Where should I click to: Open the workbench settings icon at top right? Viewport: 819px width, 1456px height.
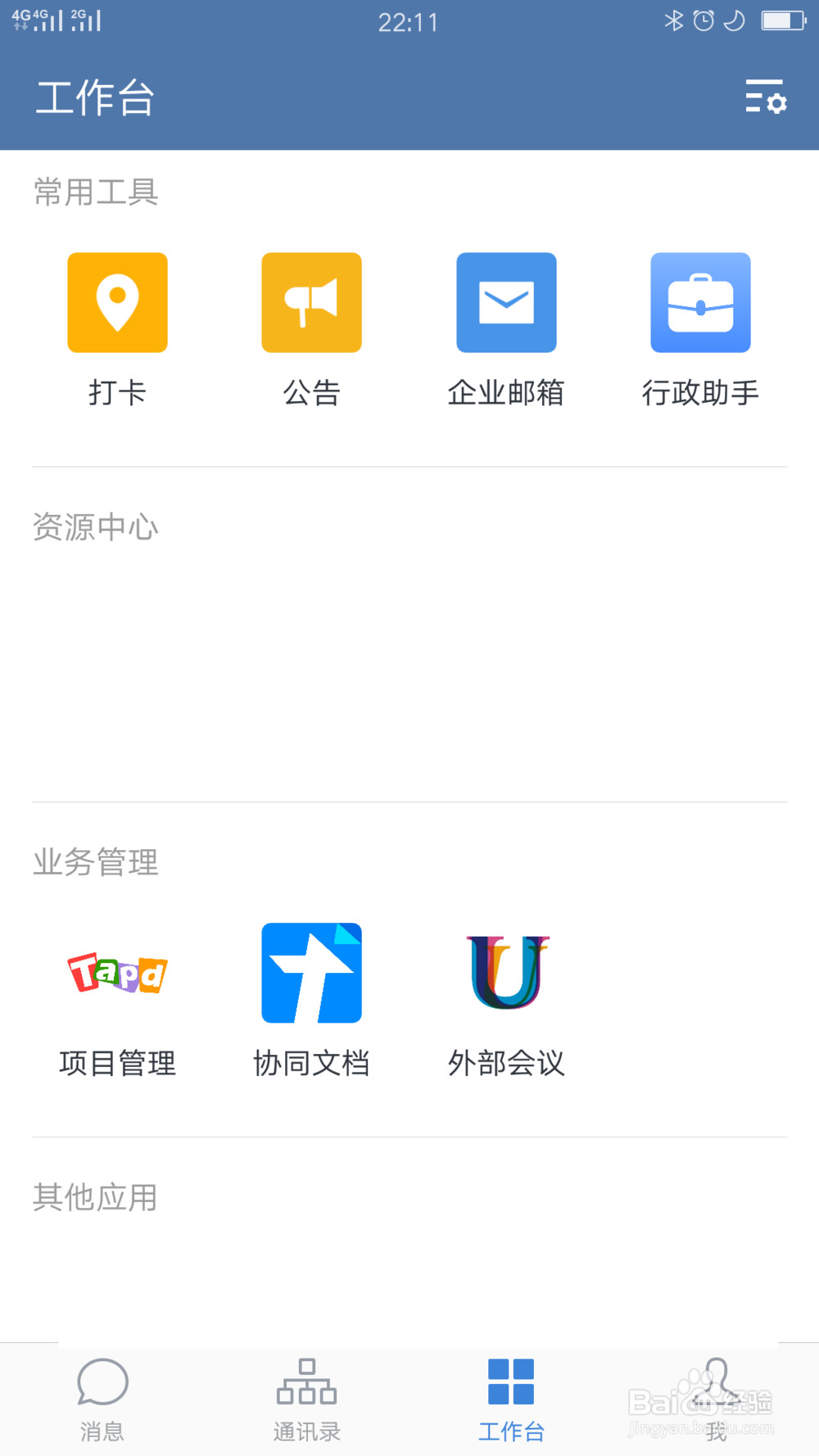click(765, 97)
